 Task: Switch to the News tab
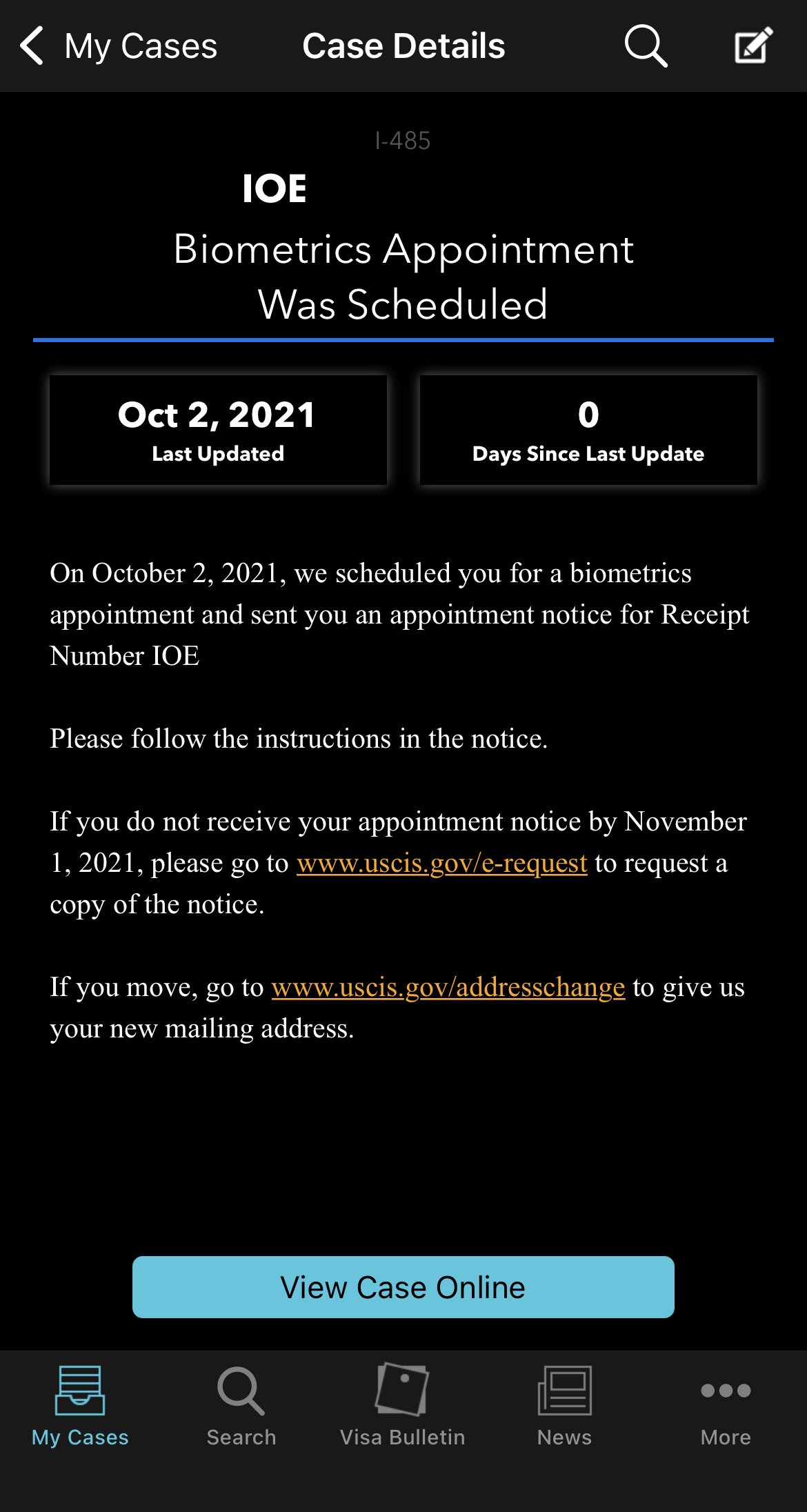tap(564, 1406)
